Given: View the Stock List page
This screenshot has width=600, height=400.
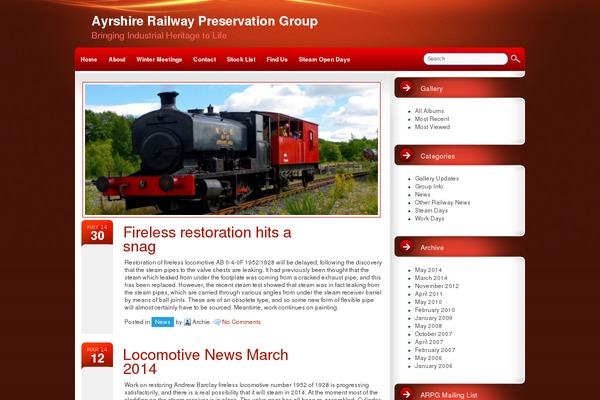Looking at the screenshot, I should click(241, 59).
